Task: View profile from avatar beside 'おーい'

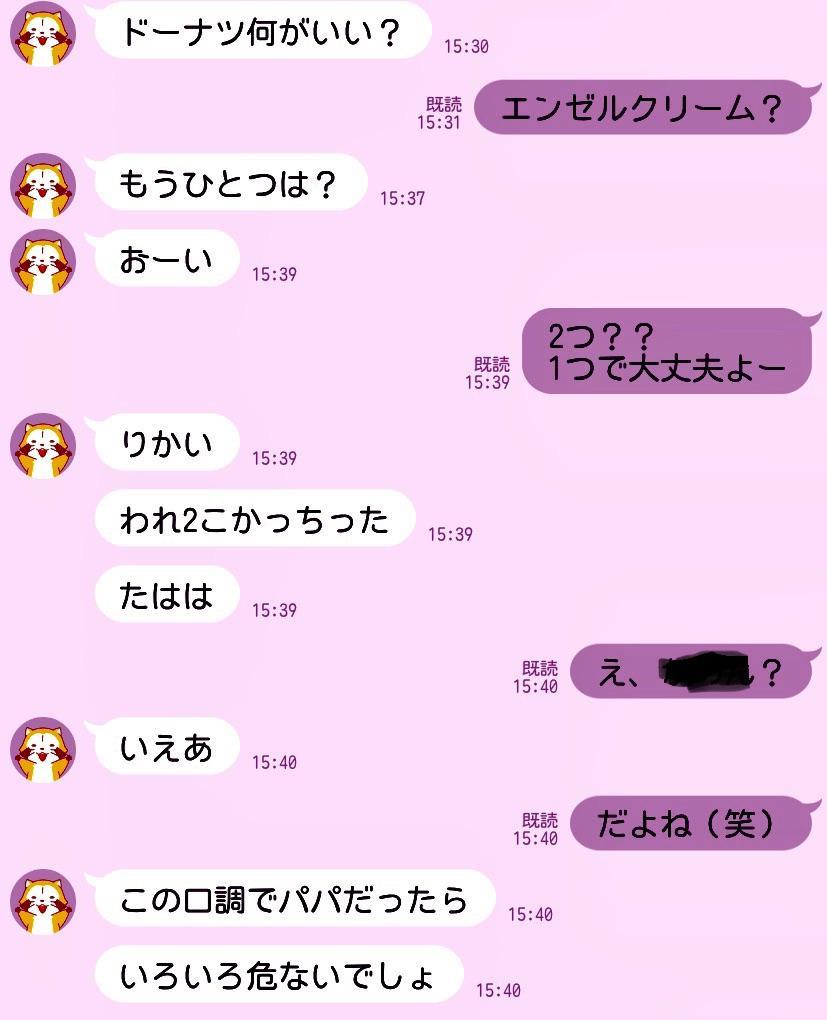Action: tap(43, 263)
